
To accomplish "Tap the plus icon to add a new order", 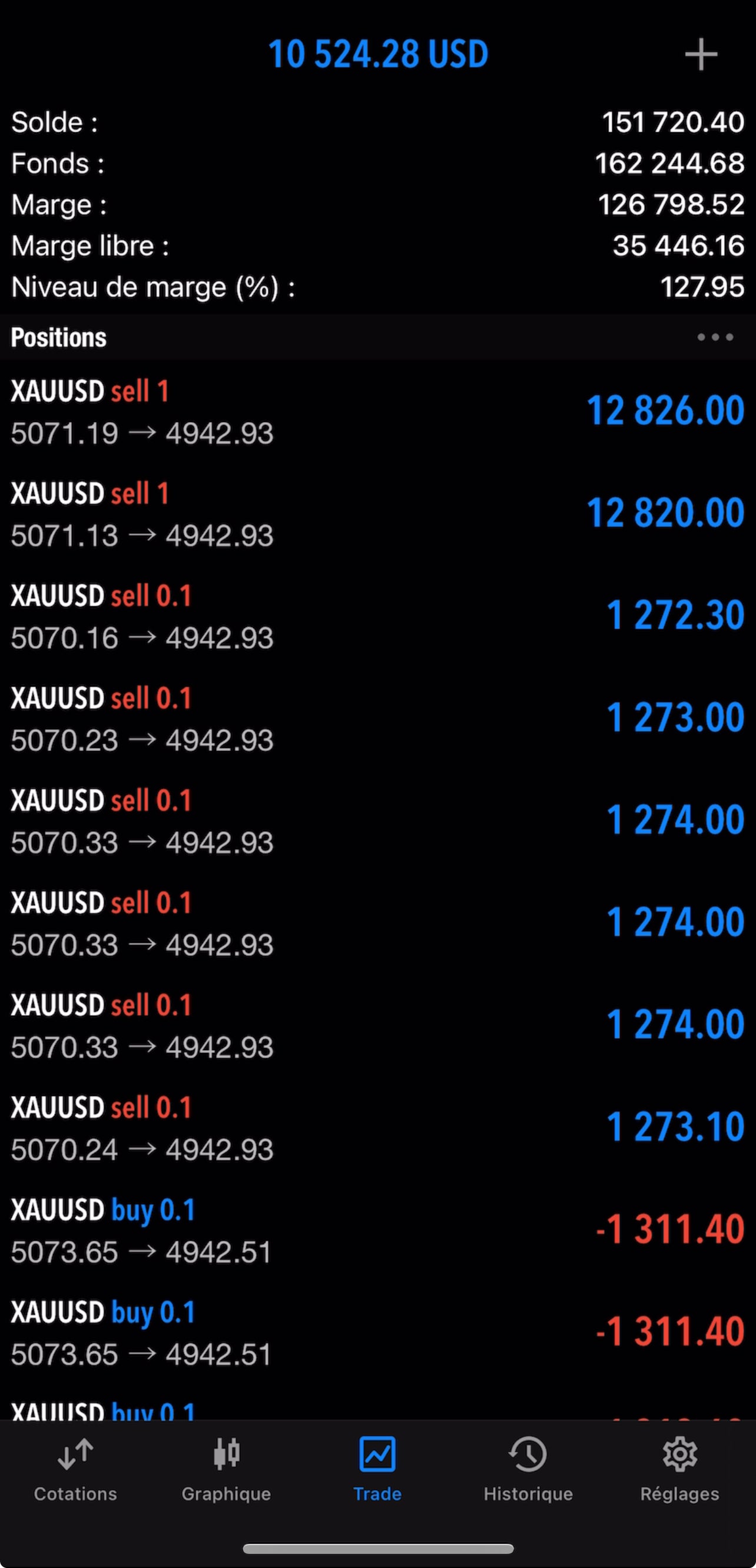I will (x=701, y=55).
